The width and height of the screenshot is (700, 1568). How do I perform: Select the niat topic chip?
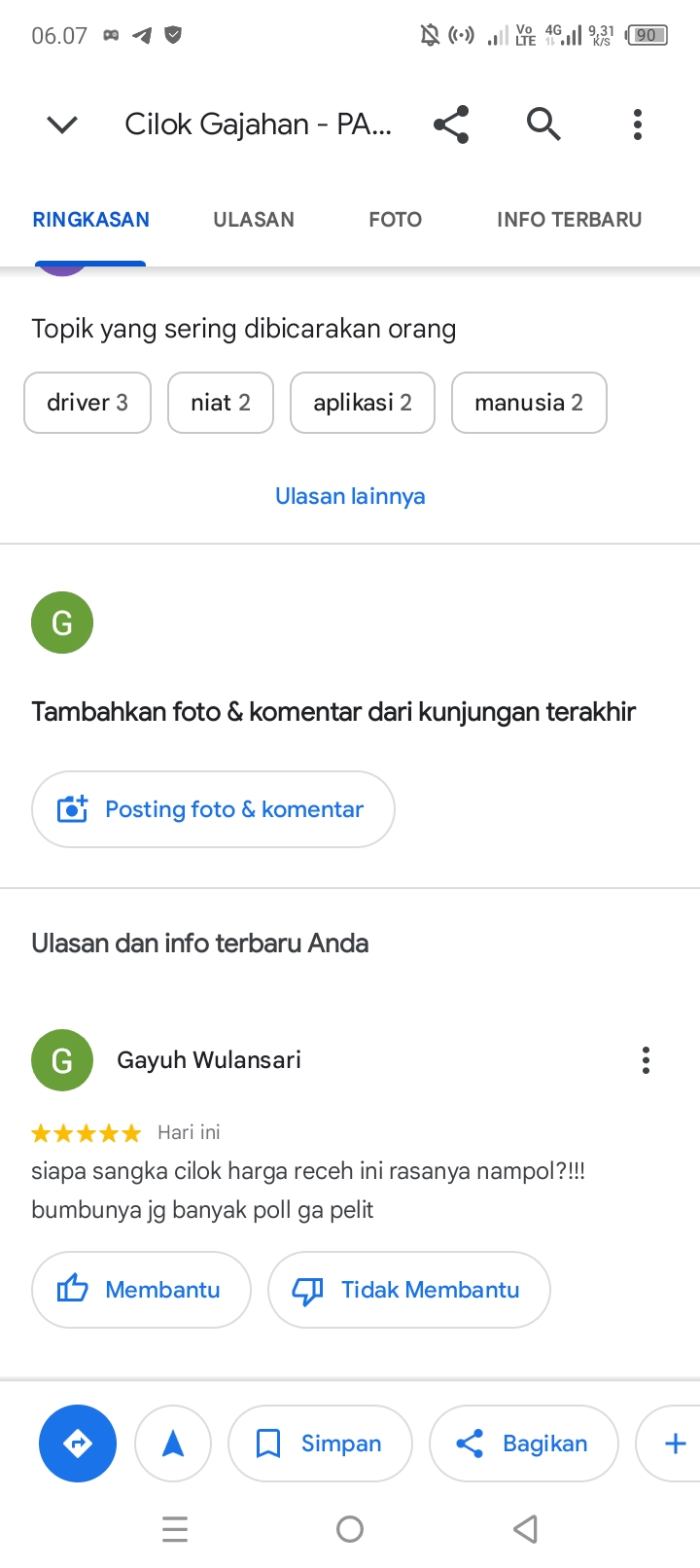[221, 403]
